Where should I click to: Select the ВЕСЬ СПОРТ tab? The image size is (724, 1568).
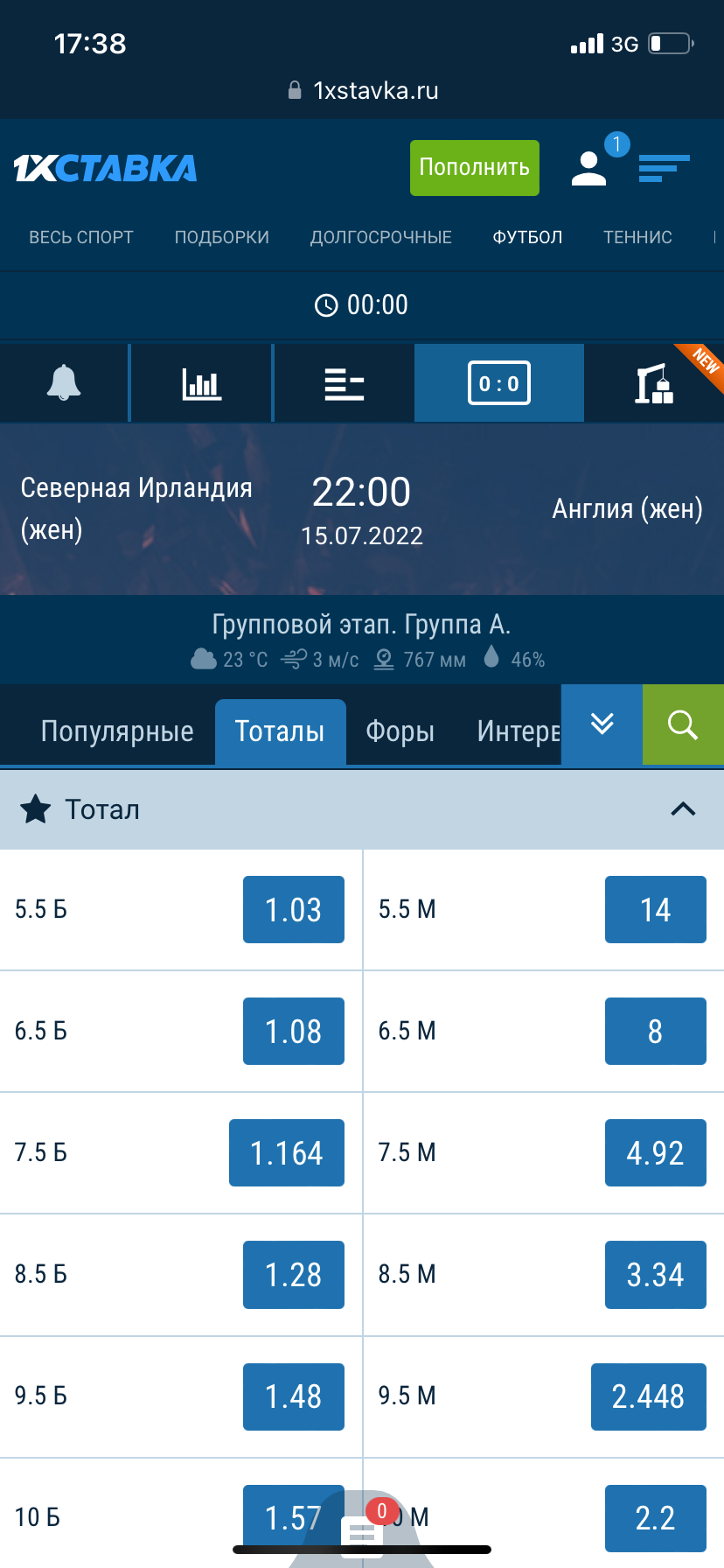click(81, 237)
